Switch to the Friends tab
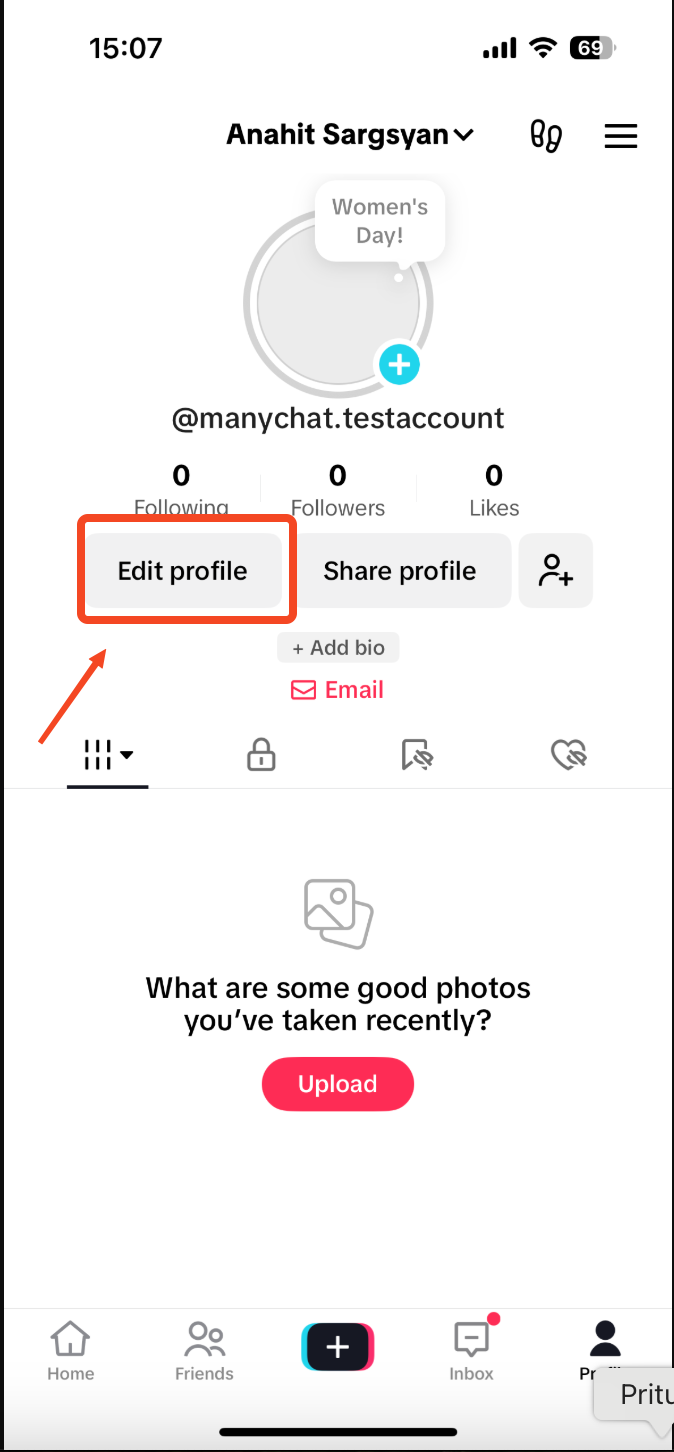Image resolution: width=674 pixels, height=1452 pixels. (x=204, y=1350)
